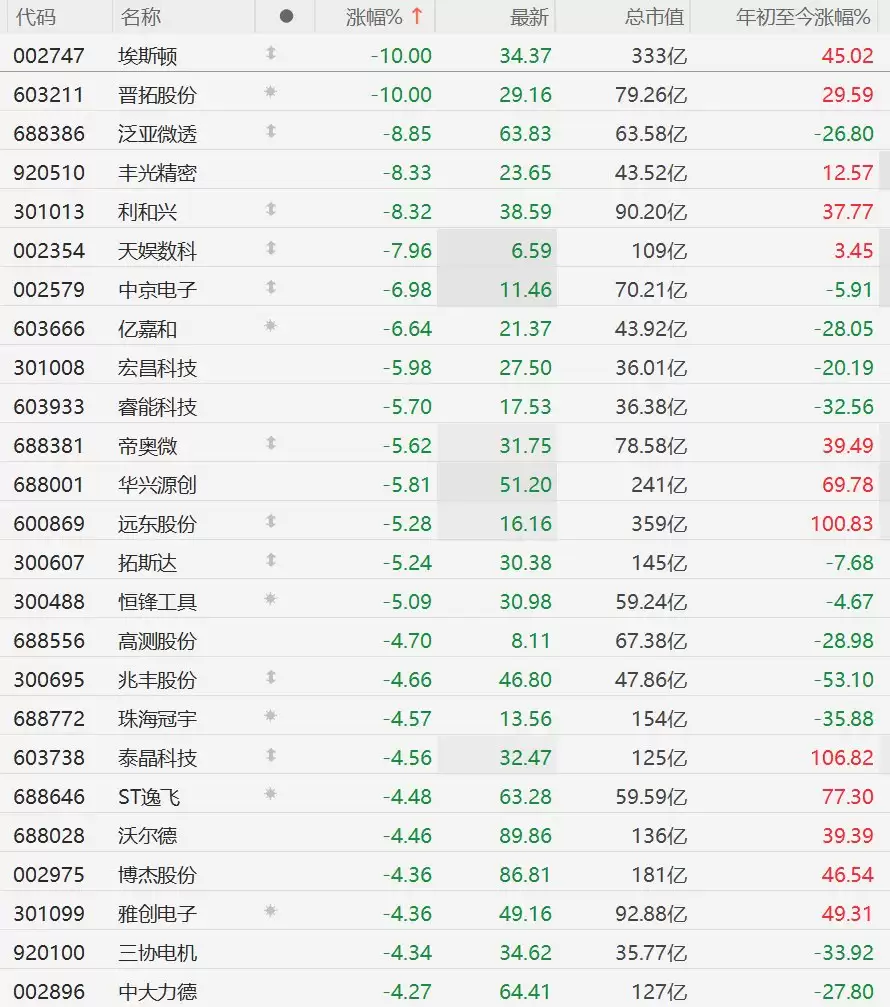Open the 恒锋工具 row
Viewport: 890px width, 1007px height.
[445, 601]
